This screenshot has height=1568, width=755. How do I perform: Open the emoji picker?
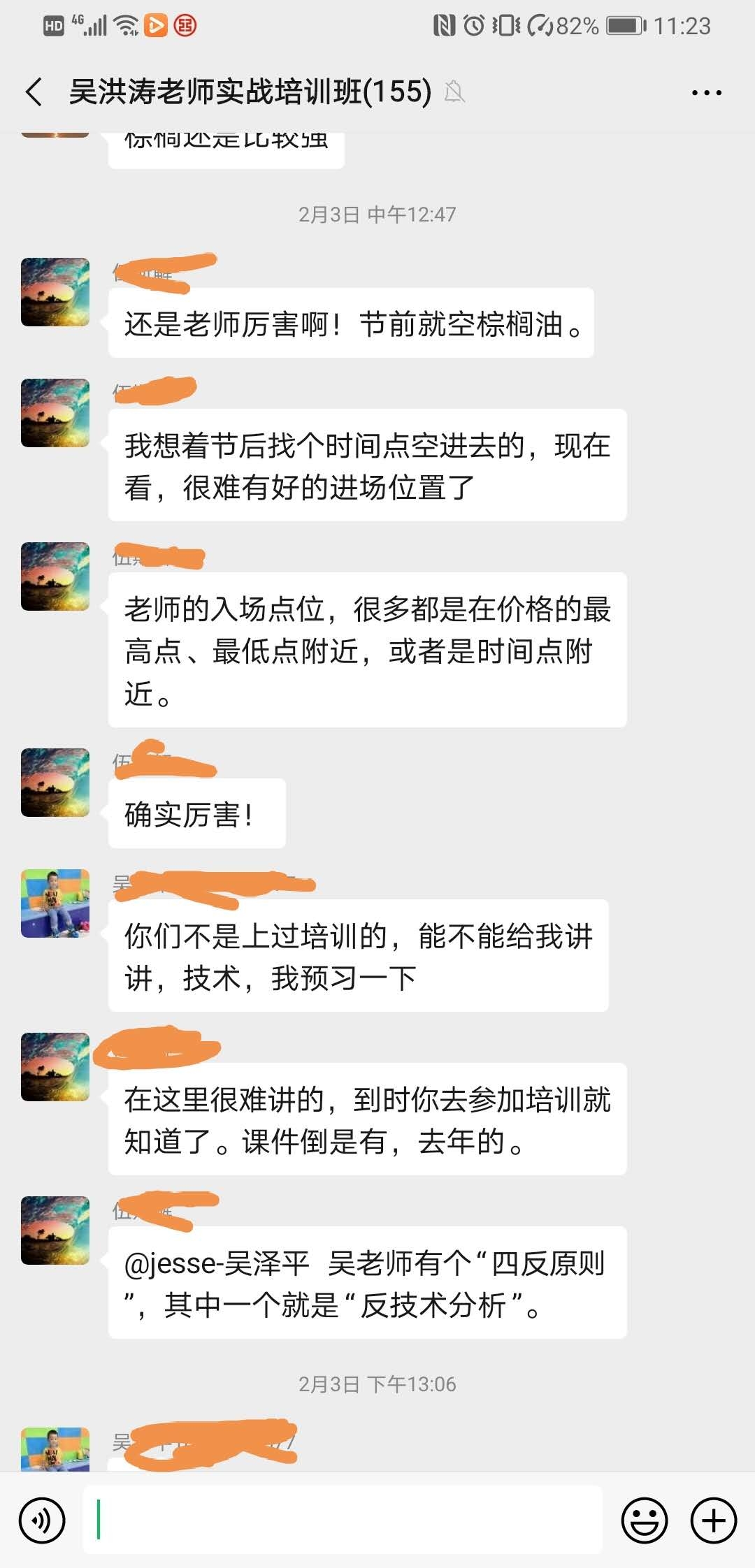pyautogui.click(x=644, y=1520)
